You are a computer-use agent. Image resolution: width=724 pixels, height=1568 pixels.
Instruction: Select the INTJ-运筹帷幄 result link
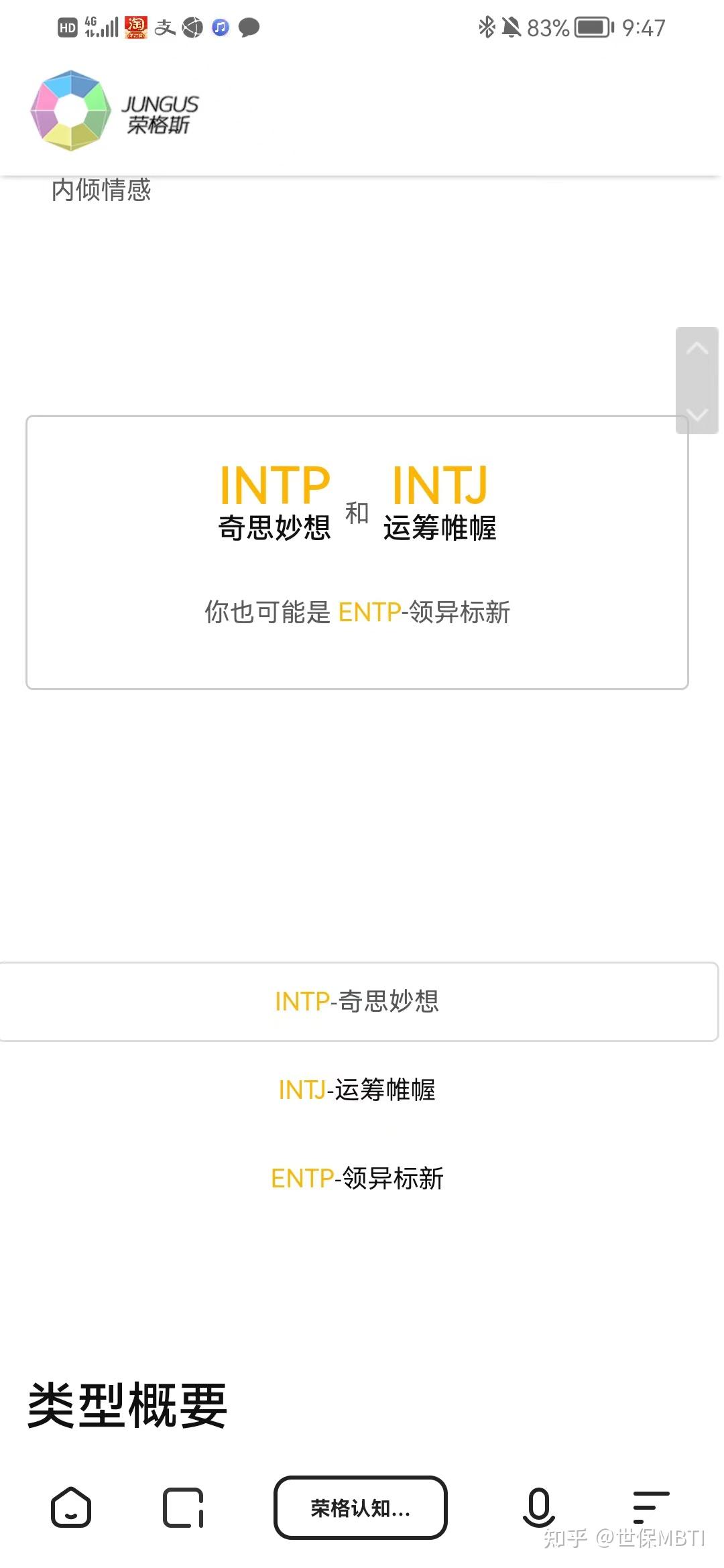[357, 1090]
